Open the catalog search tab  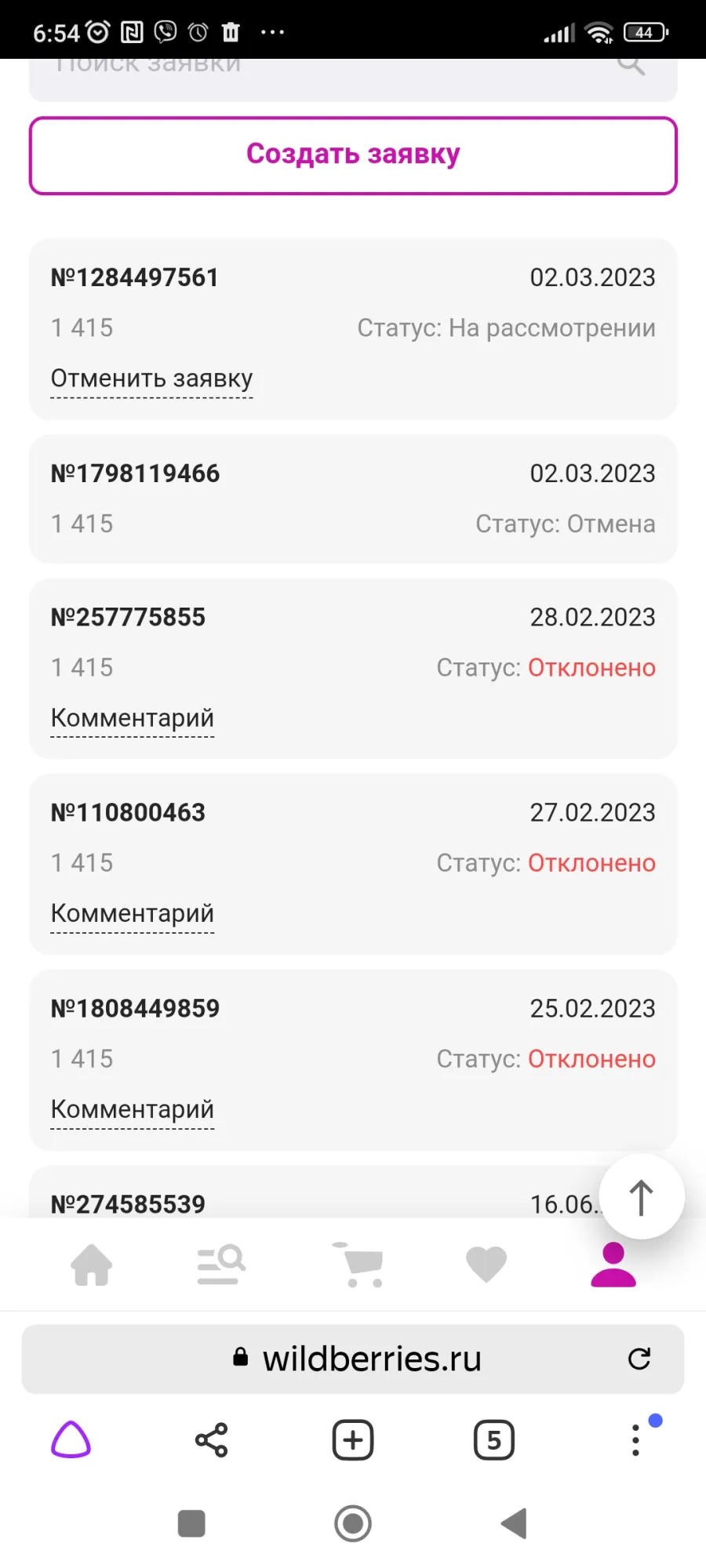coord(221,1265)
